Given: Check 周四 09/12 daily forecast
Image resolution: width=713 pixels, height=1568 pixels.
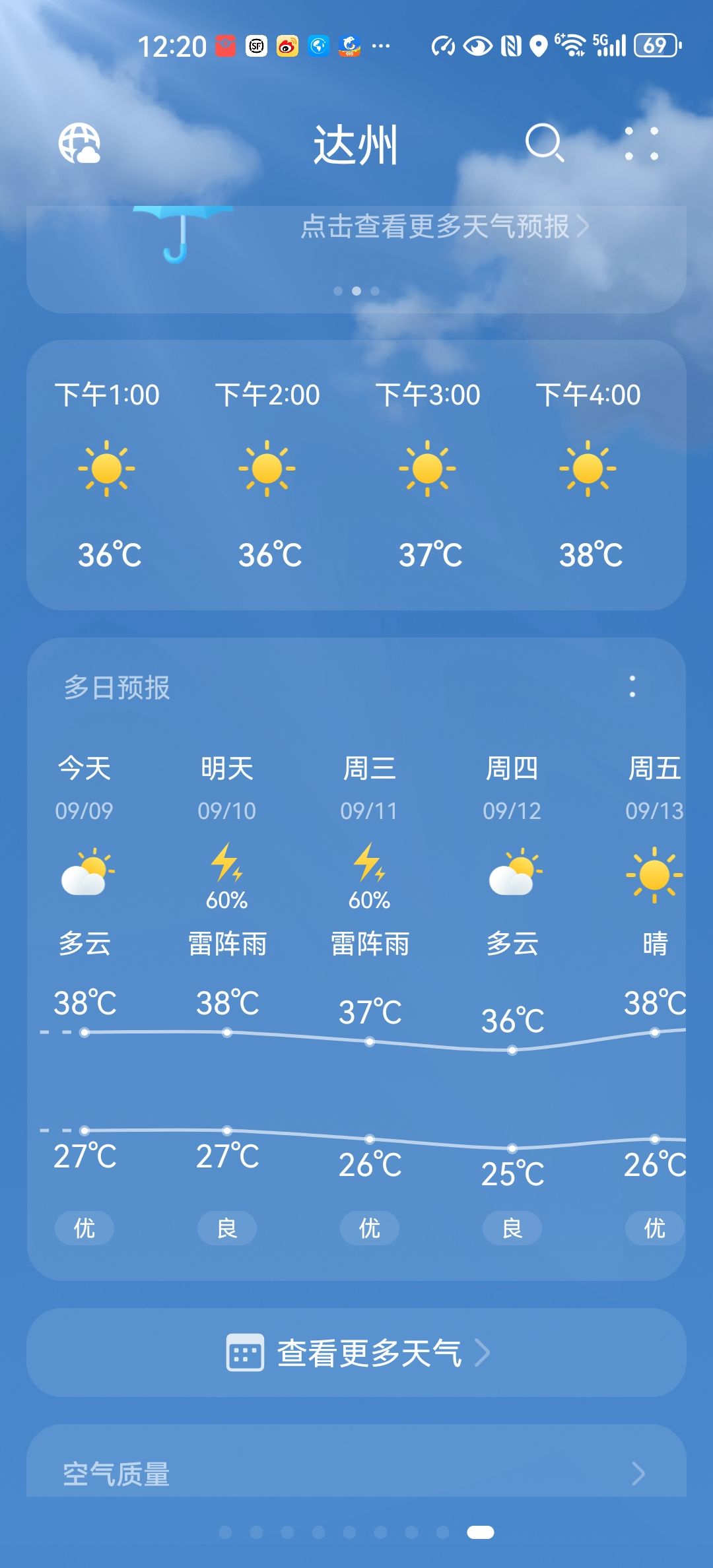Looking at the screenshot, I should (512, 871).
